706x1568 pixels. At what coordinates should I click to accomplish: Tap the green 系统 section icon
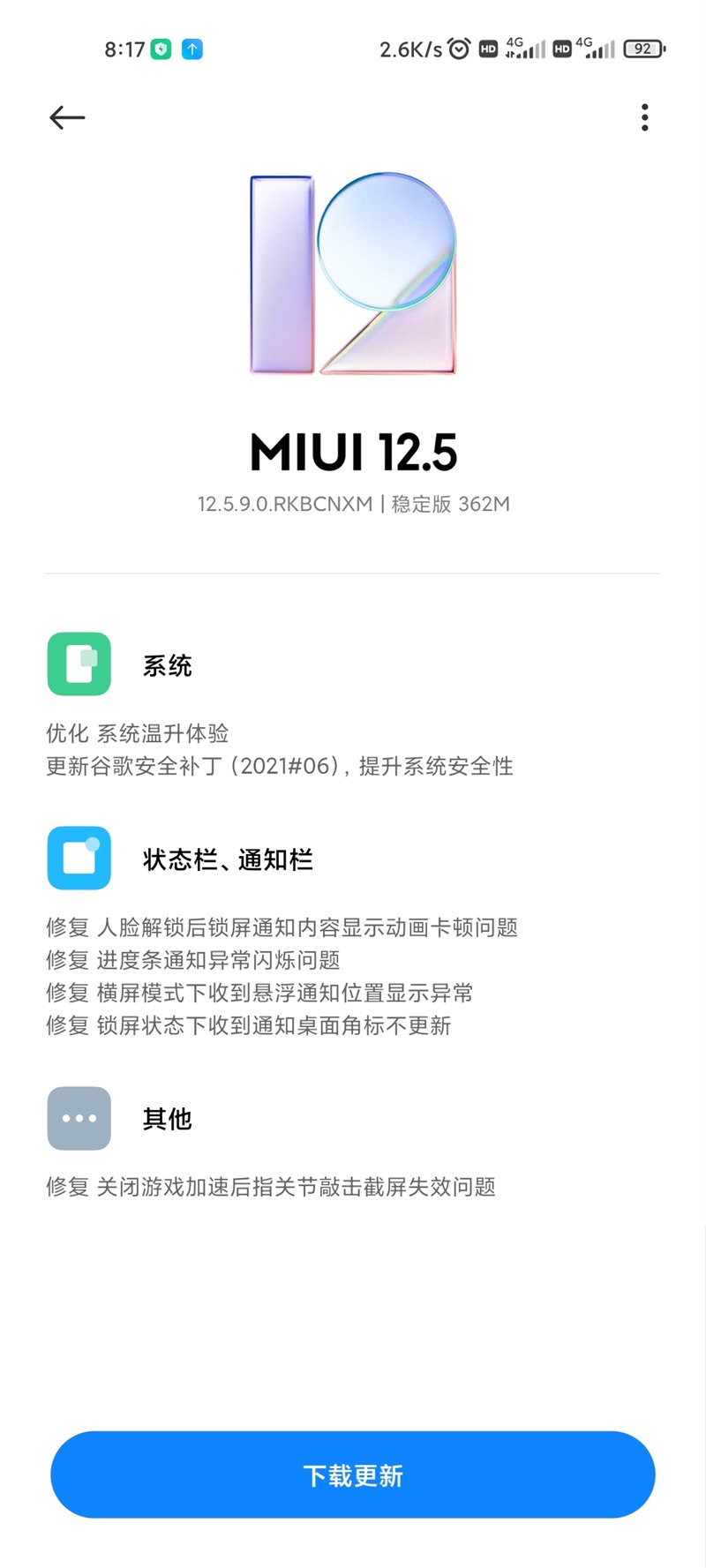[79, 665]
